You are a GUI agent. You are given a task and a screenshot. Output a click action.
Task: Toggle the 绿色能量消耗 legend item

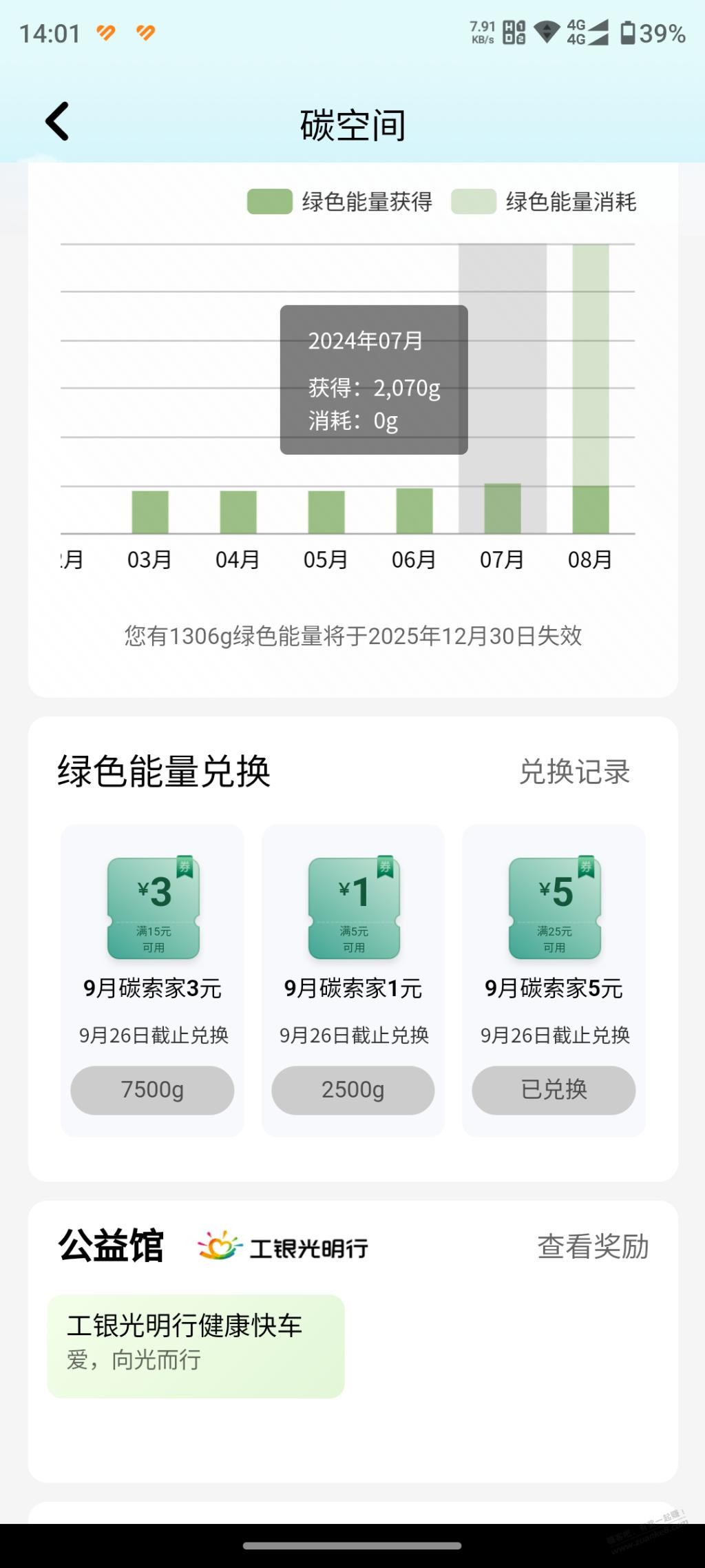coord(544,202)
